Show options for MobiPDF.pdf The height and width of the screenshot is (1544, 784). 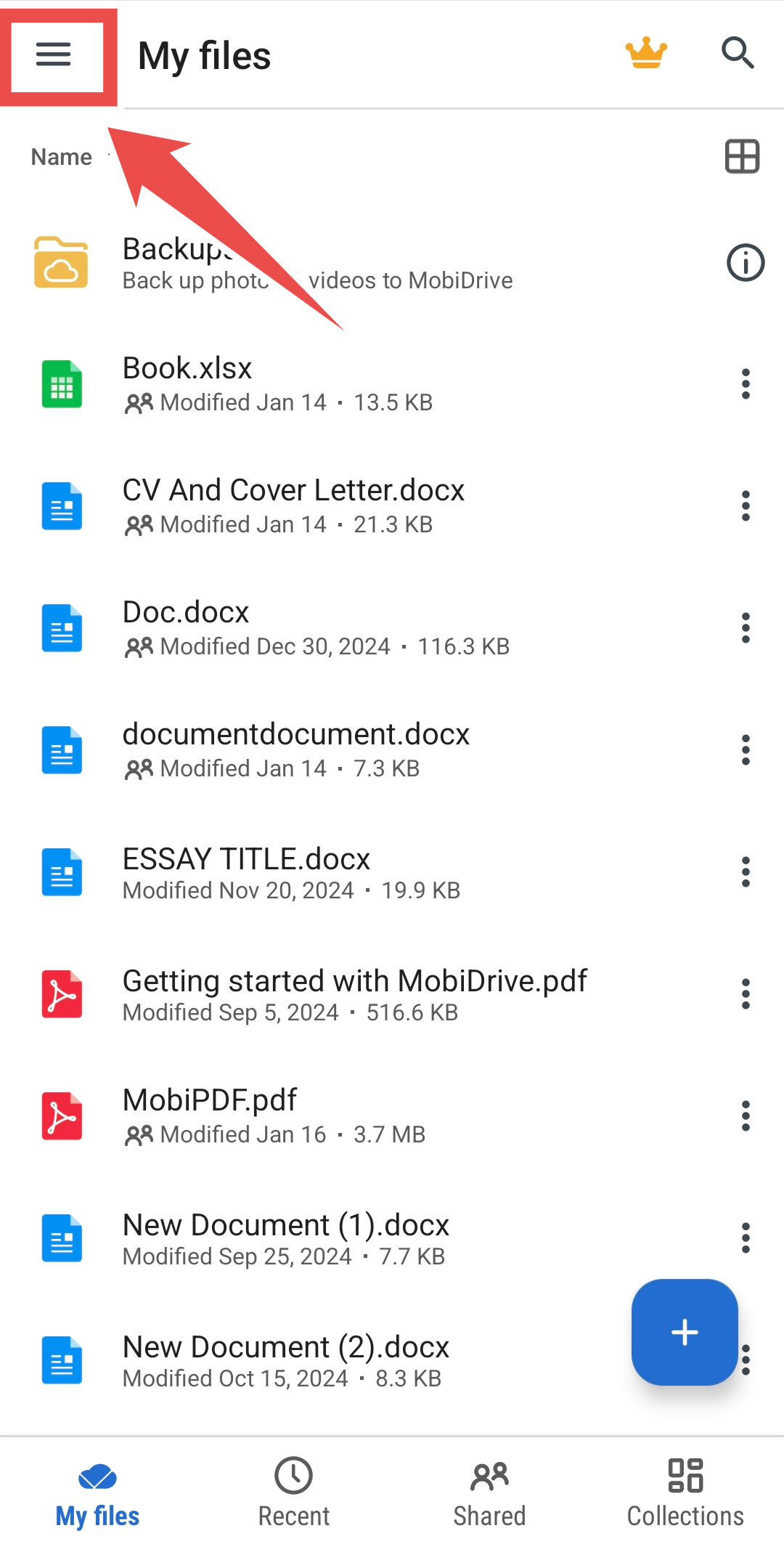pos(746,1116)
